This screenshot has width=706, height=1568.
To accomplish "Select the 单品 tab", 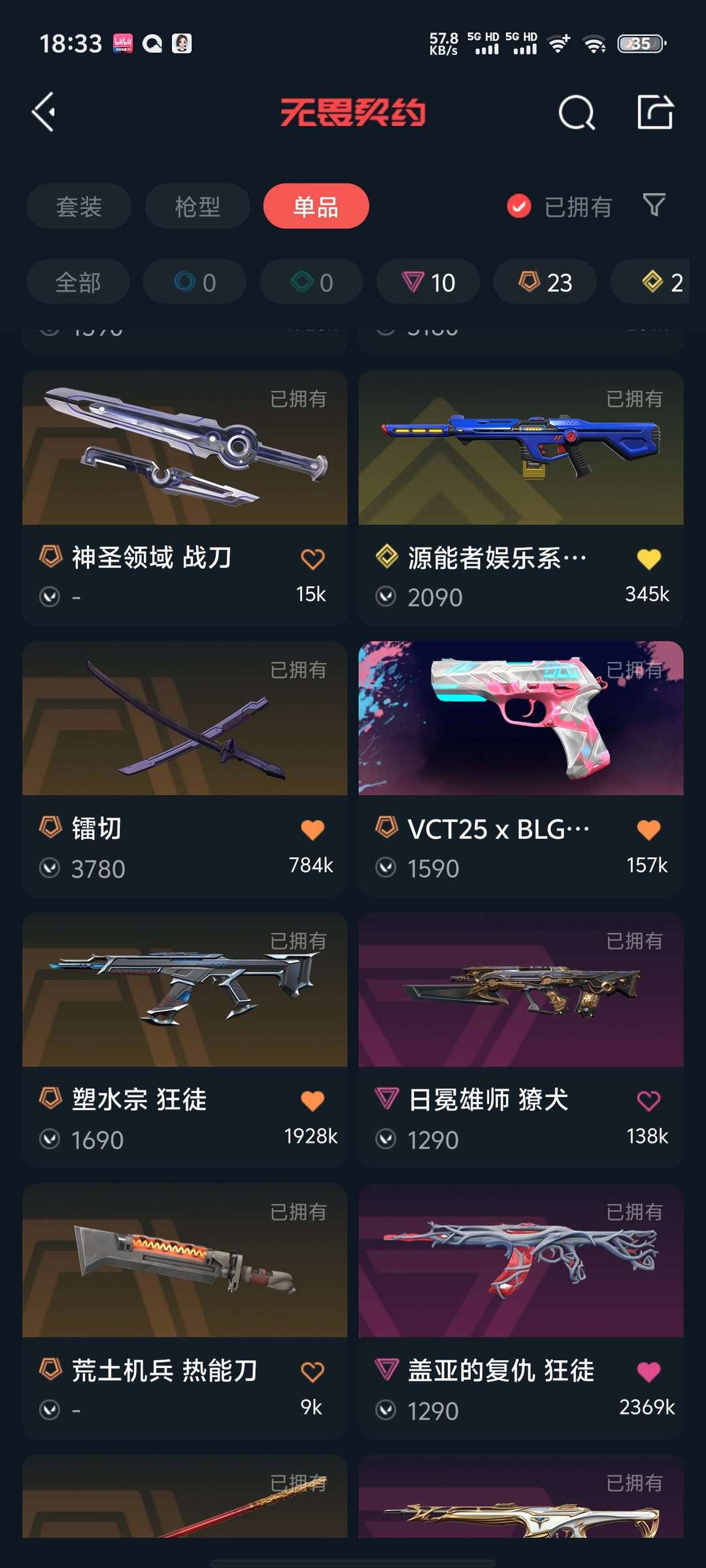I will click(x=316, y=206).
